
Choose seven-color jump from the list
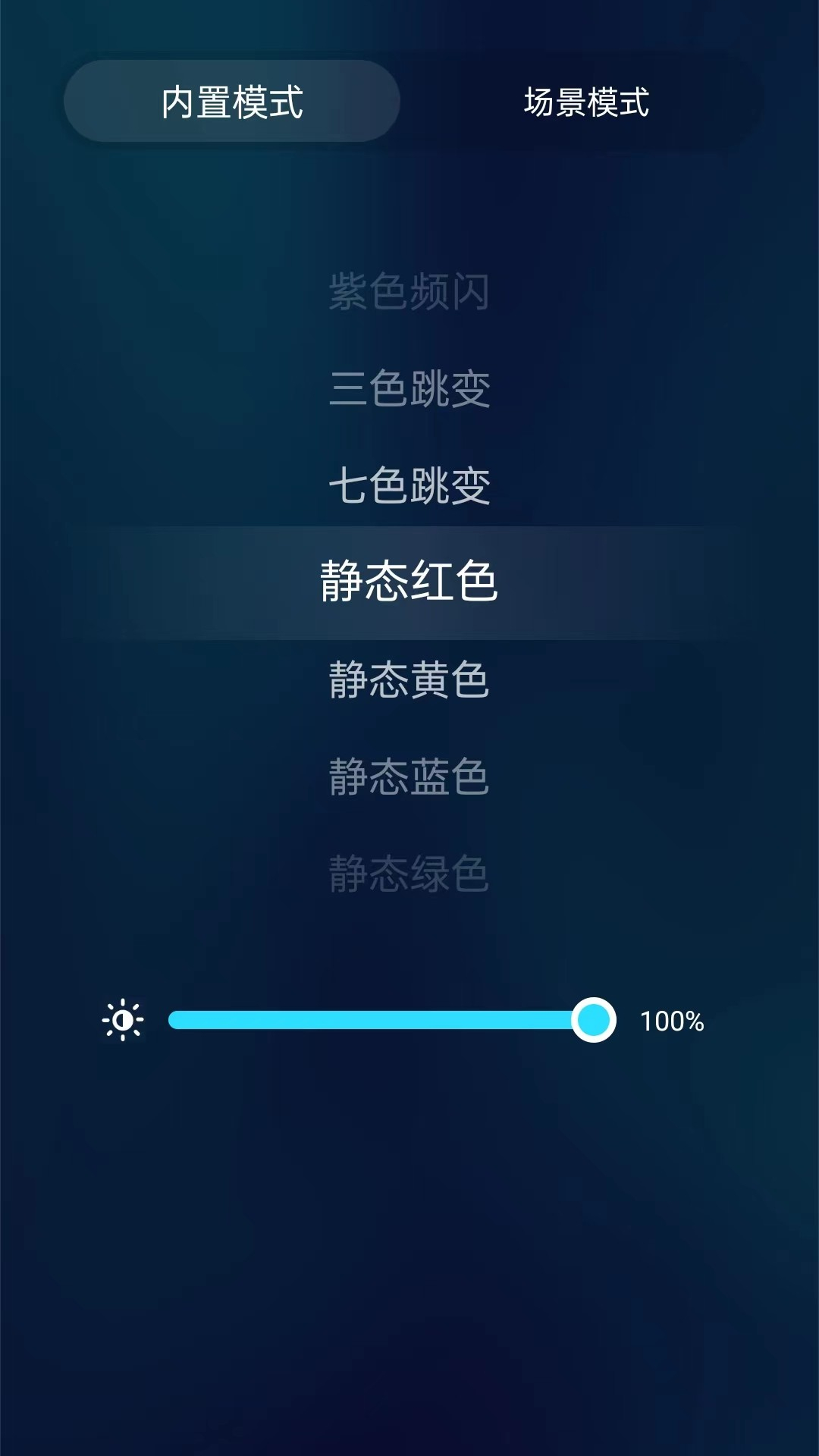point(409,483)
